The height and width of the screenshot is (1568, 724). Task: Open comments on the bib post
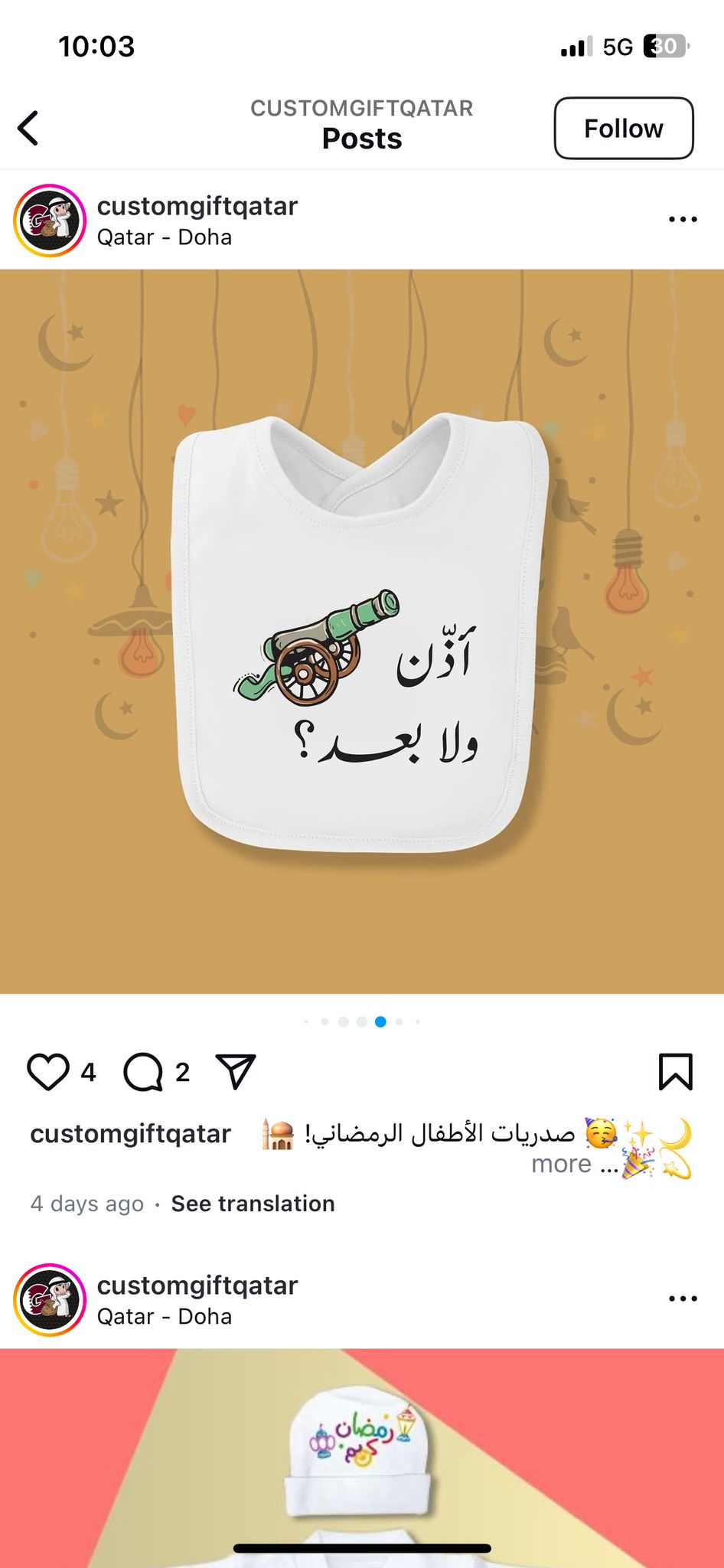(x=143, y=1072)
